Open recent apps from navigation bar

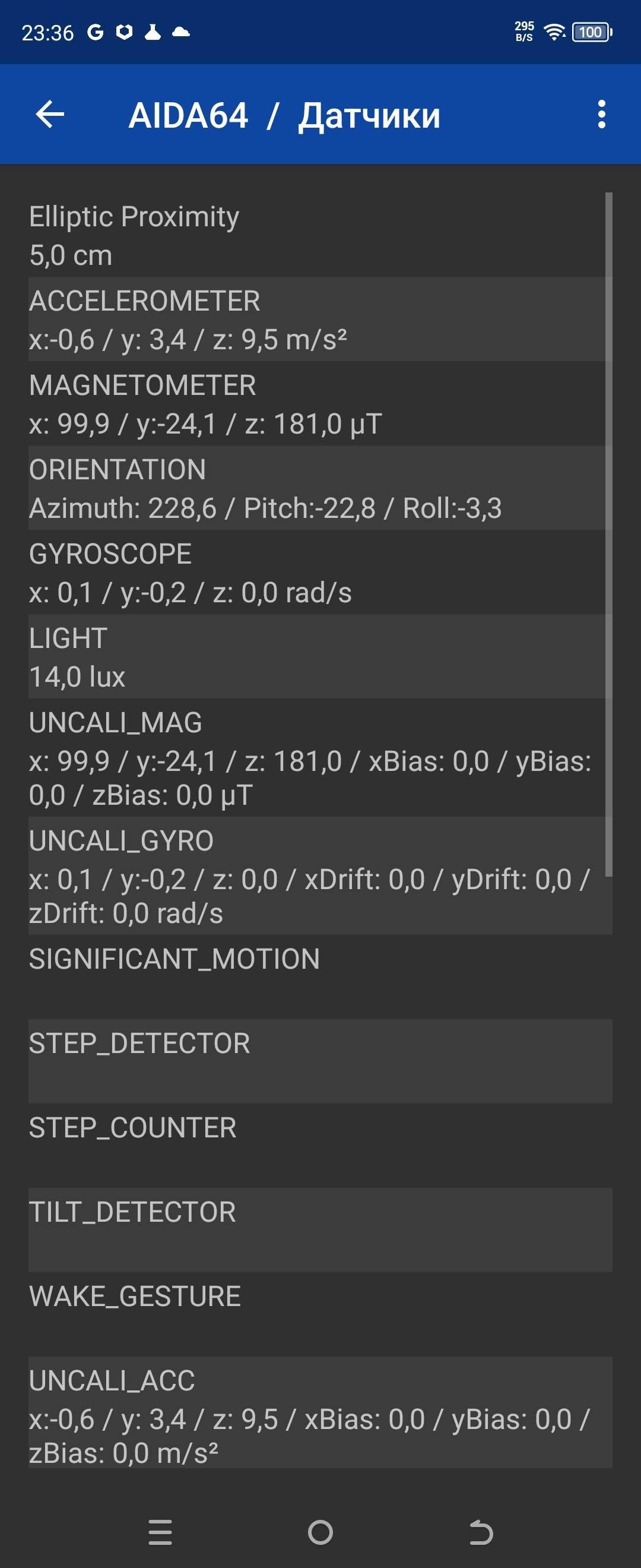[x=161, y=1532]
